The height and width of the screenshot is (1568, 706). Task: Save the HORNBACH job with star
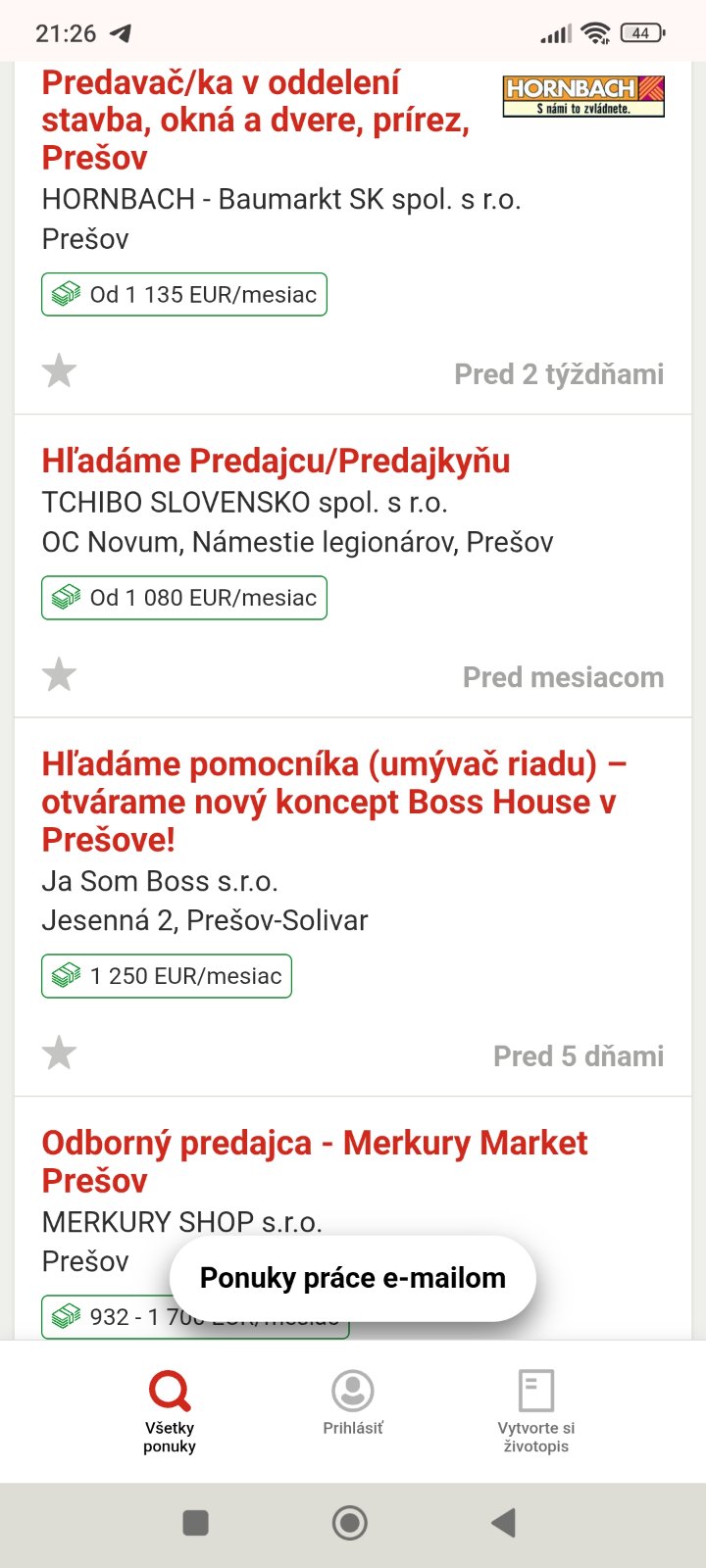coord(60,371)
